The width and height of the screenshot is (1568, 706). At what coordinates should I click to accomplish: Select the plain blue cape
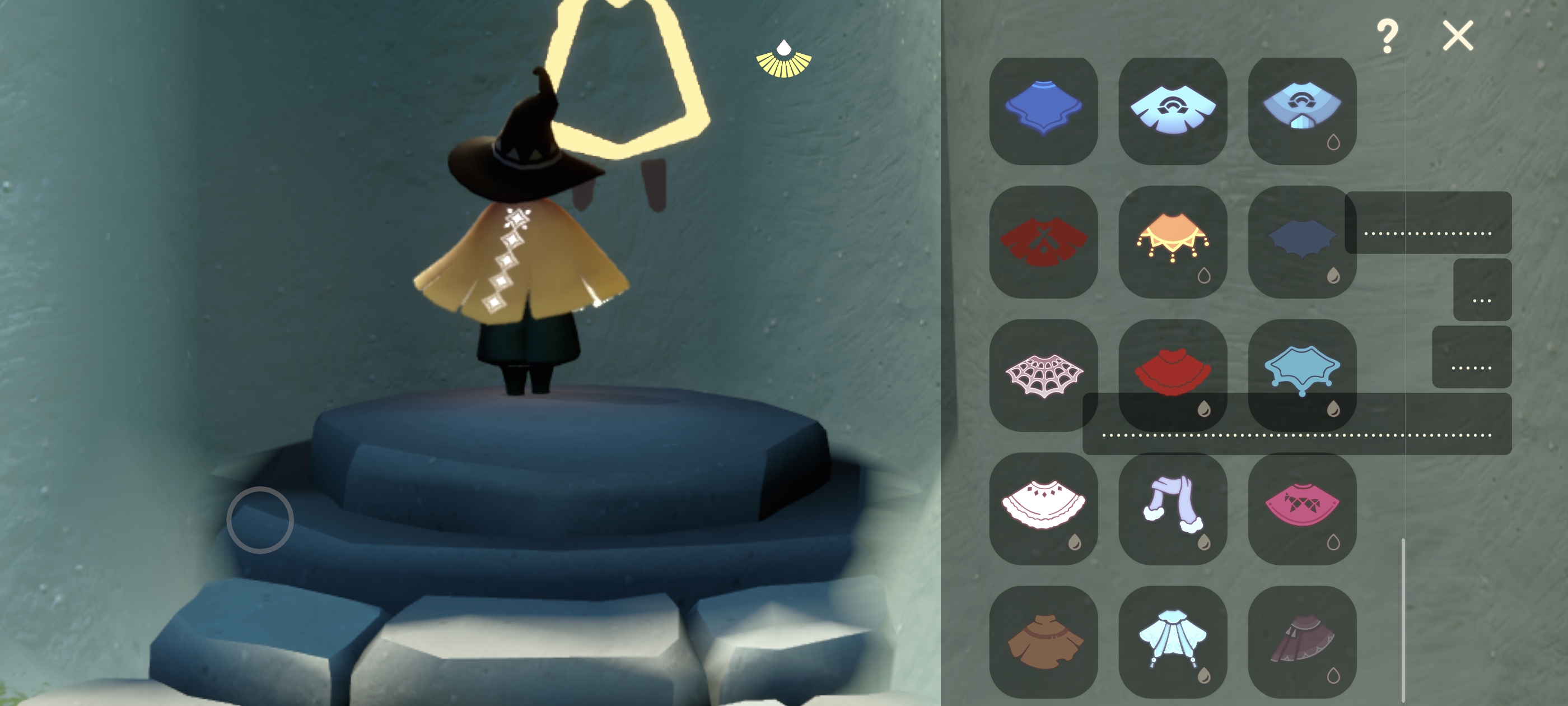(x=1043, y=110)
